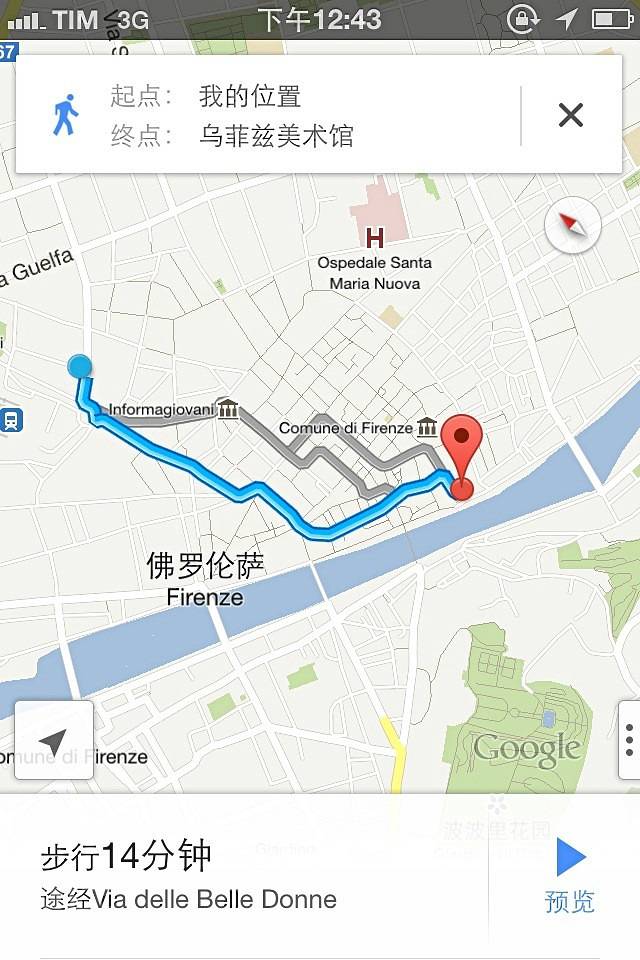Tap the red destination pin

(462, 440)
